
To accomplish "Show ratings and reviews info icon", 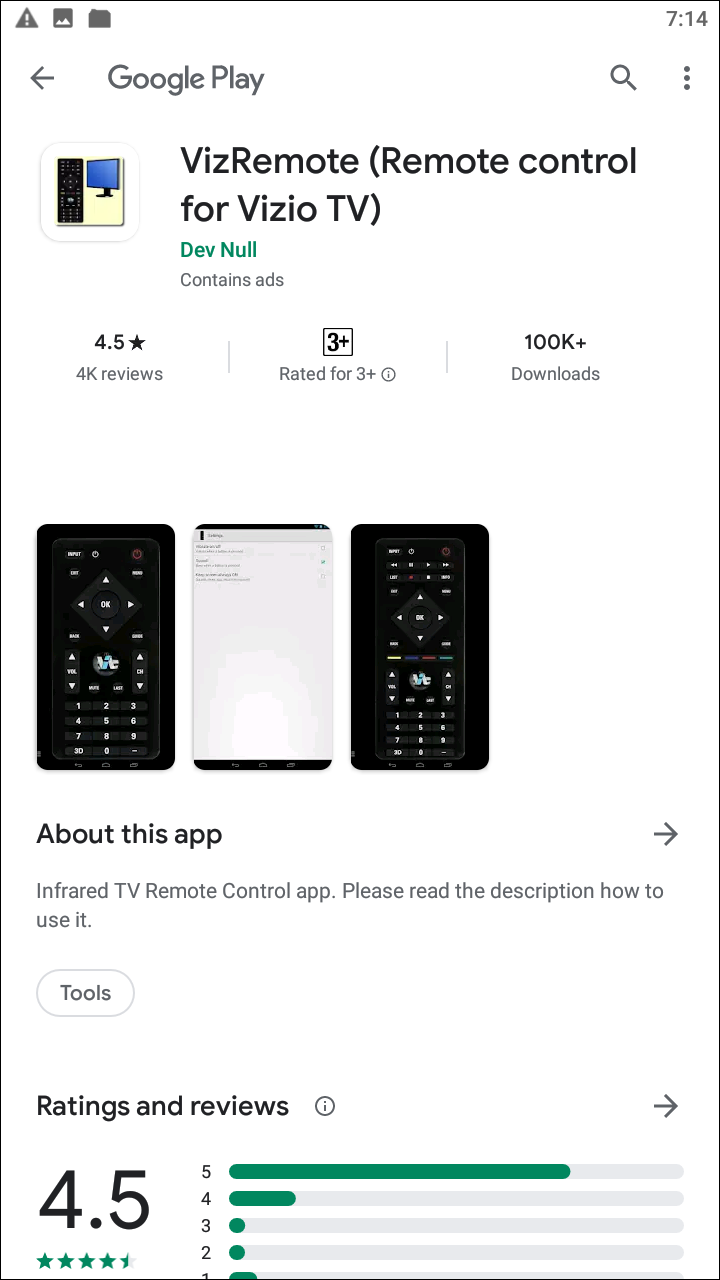I will [x=324, y=1106].
